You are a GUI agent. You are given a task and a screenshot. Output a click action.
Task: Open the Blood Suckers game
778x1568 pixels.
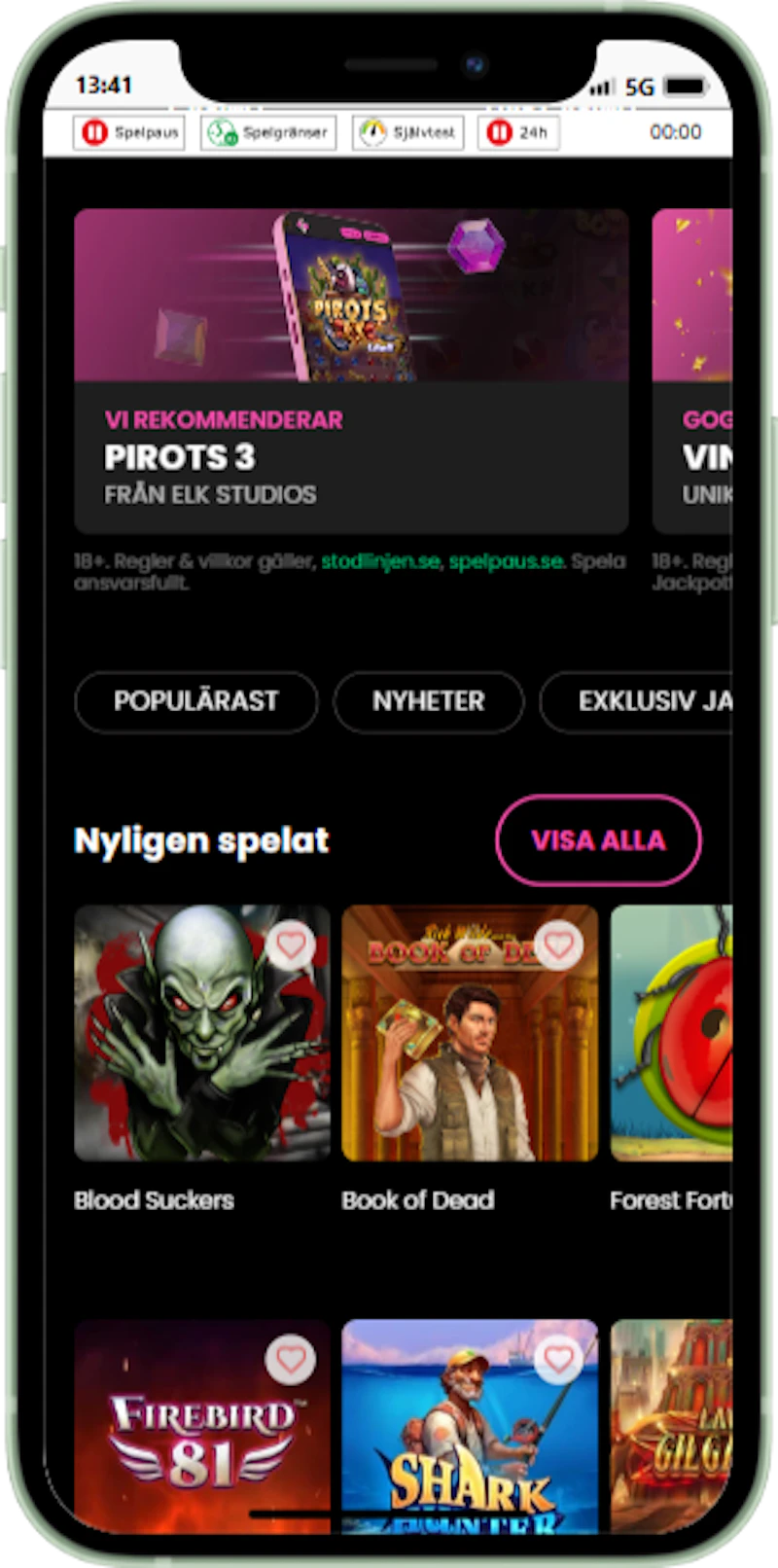[202, 1033]
